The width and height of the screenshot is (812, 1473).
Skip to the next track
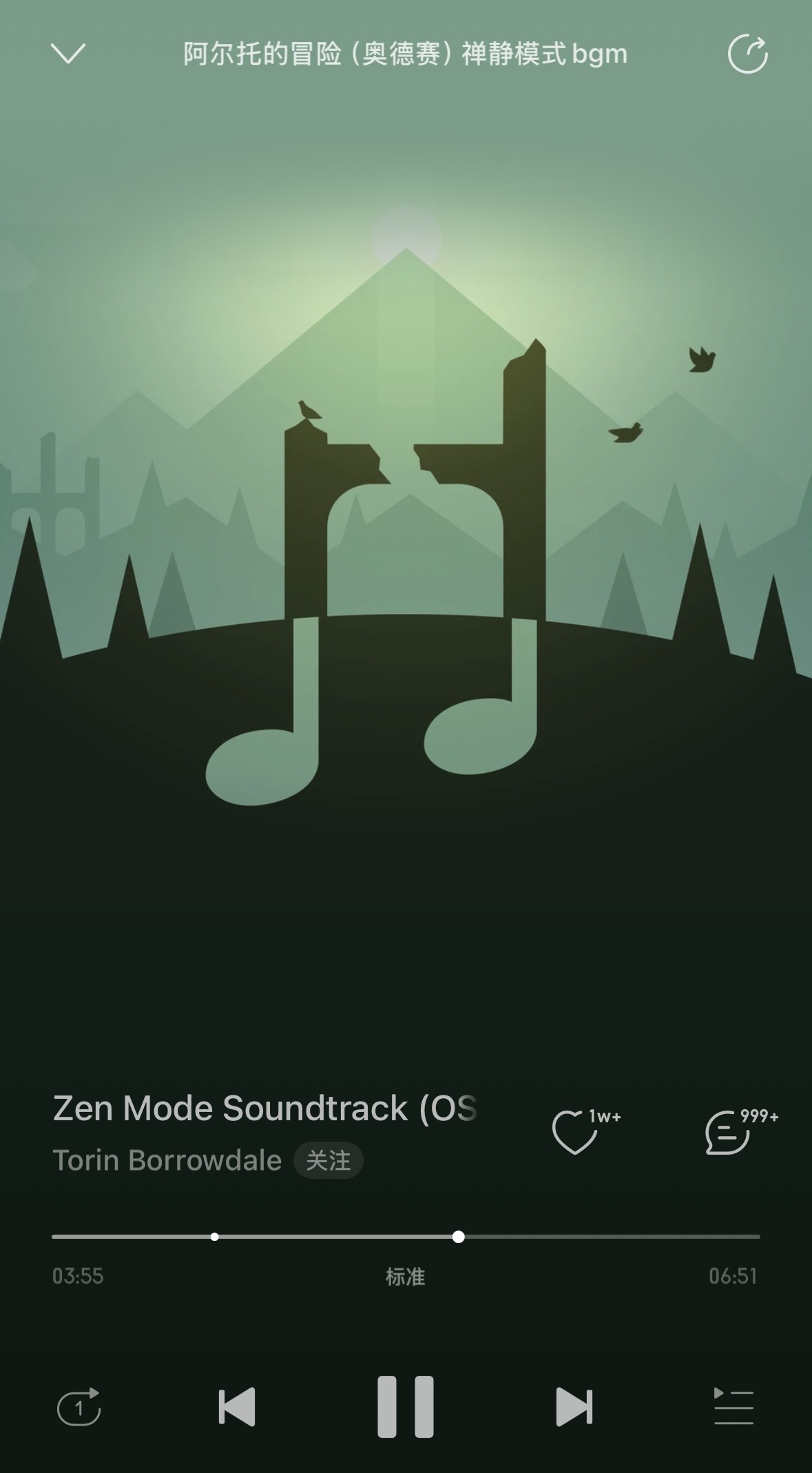(x=574, y=1406)
